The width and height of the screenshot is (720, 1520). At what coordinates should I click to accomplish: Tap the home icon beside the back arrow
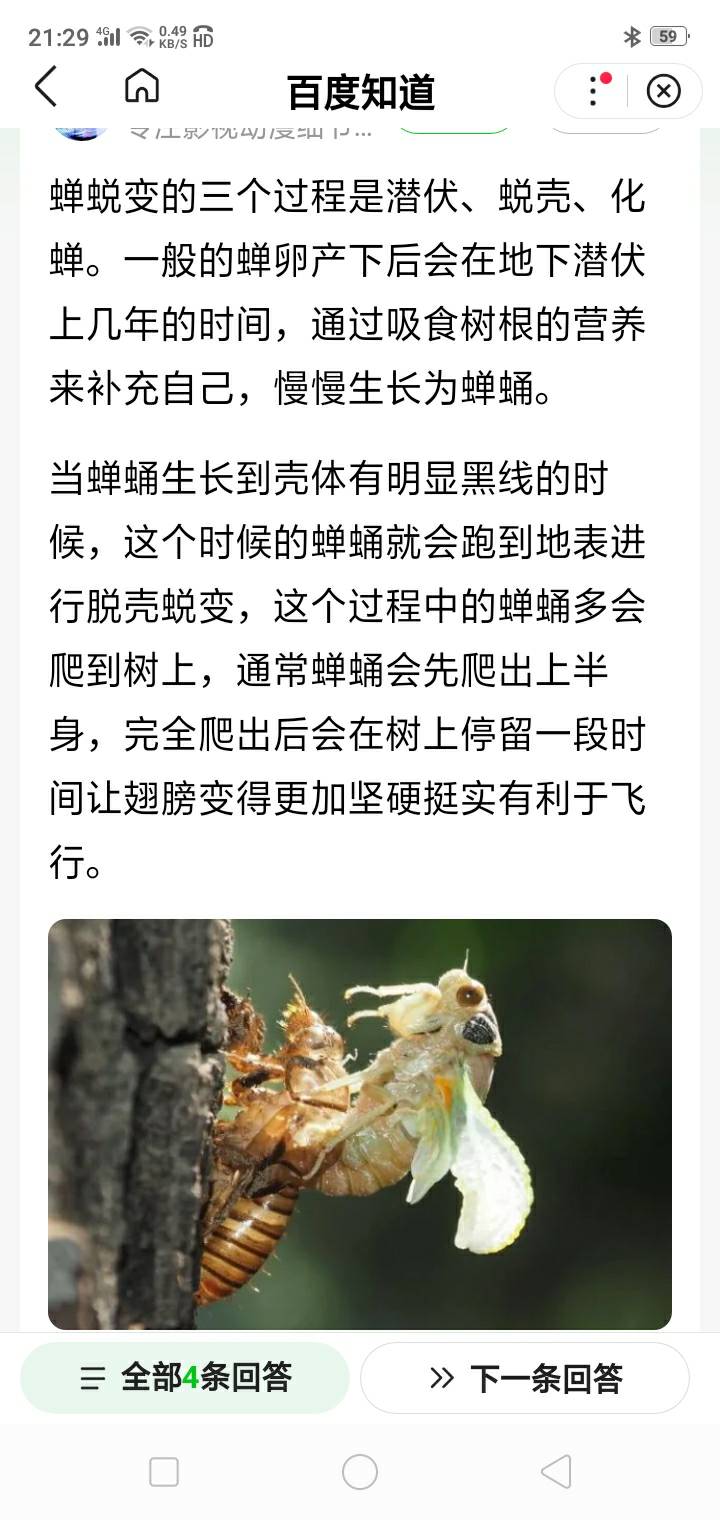pyautogui.click(x=142, y=88)
